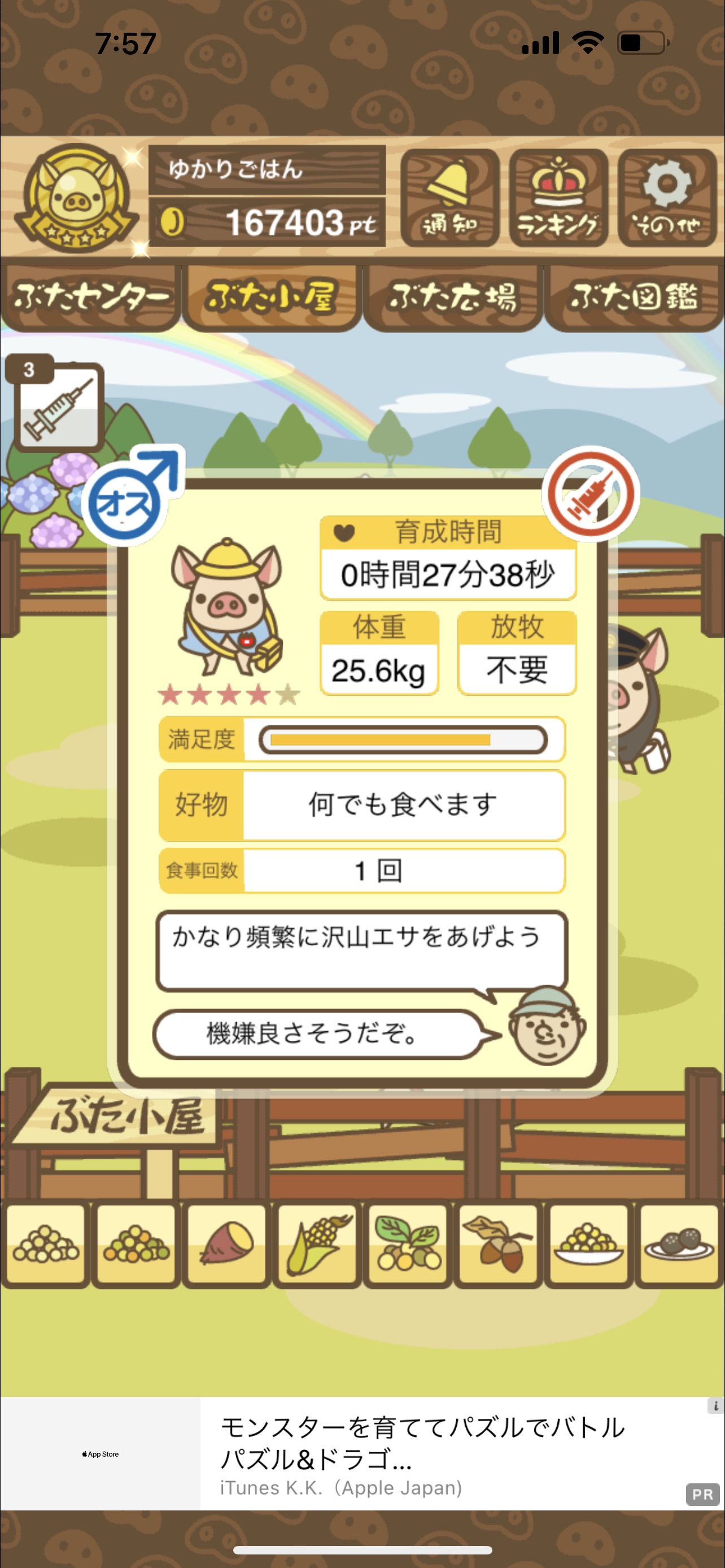Screen dimensions: 725x1568
Task: Tap the syringe item with count 3
Action: [x=56, y=404]
